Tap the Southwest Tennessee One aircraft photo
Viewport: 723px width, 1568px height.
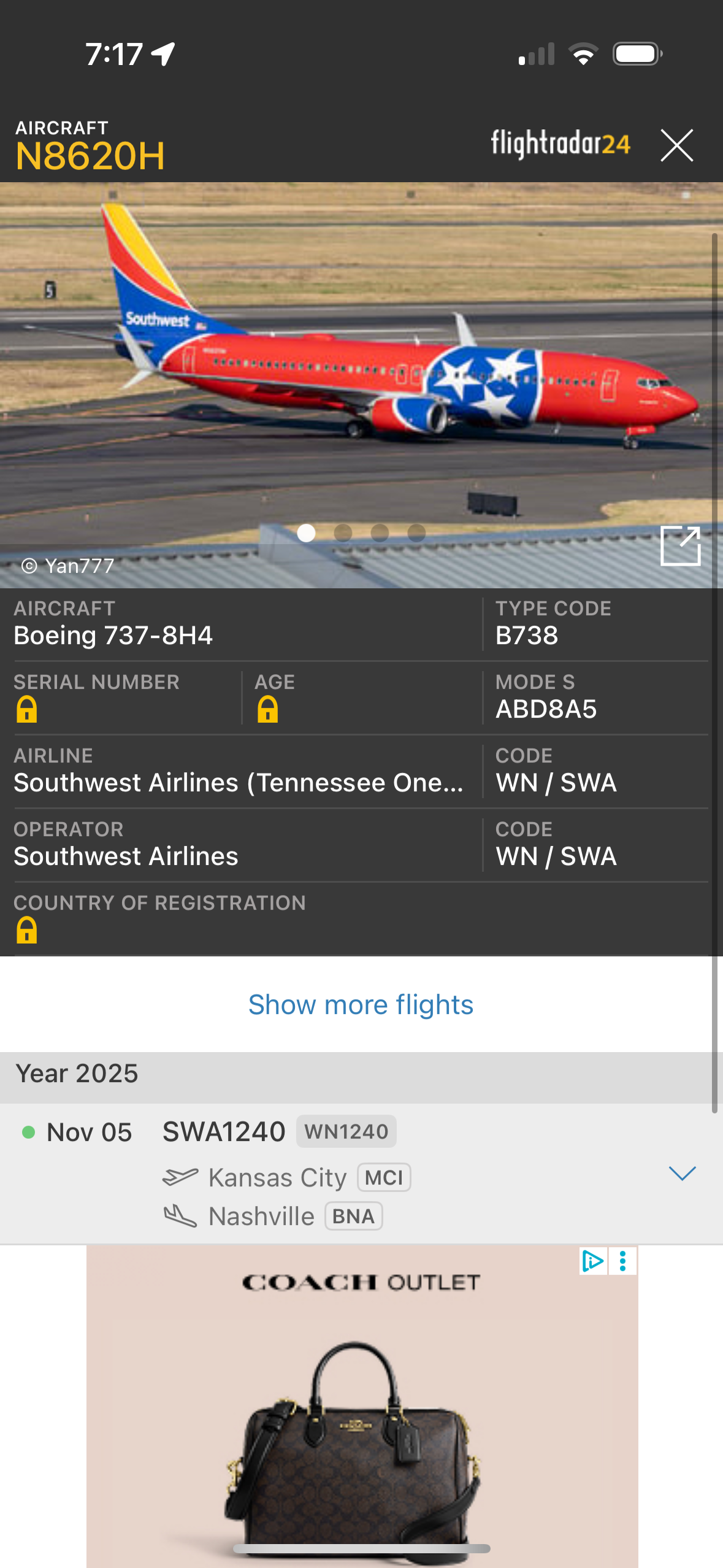(362, 368)
